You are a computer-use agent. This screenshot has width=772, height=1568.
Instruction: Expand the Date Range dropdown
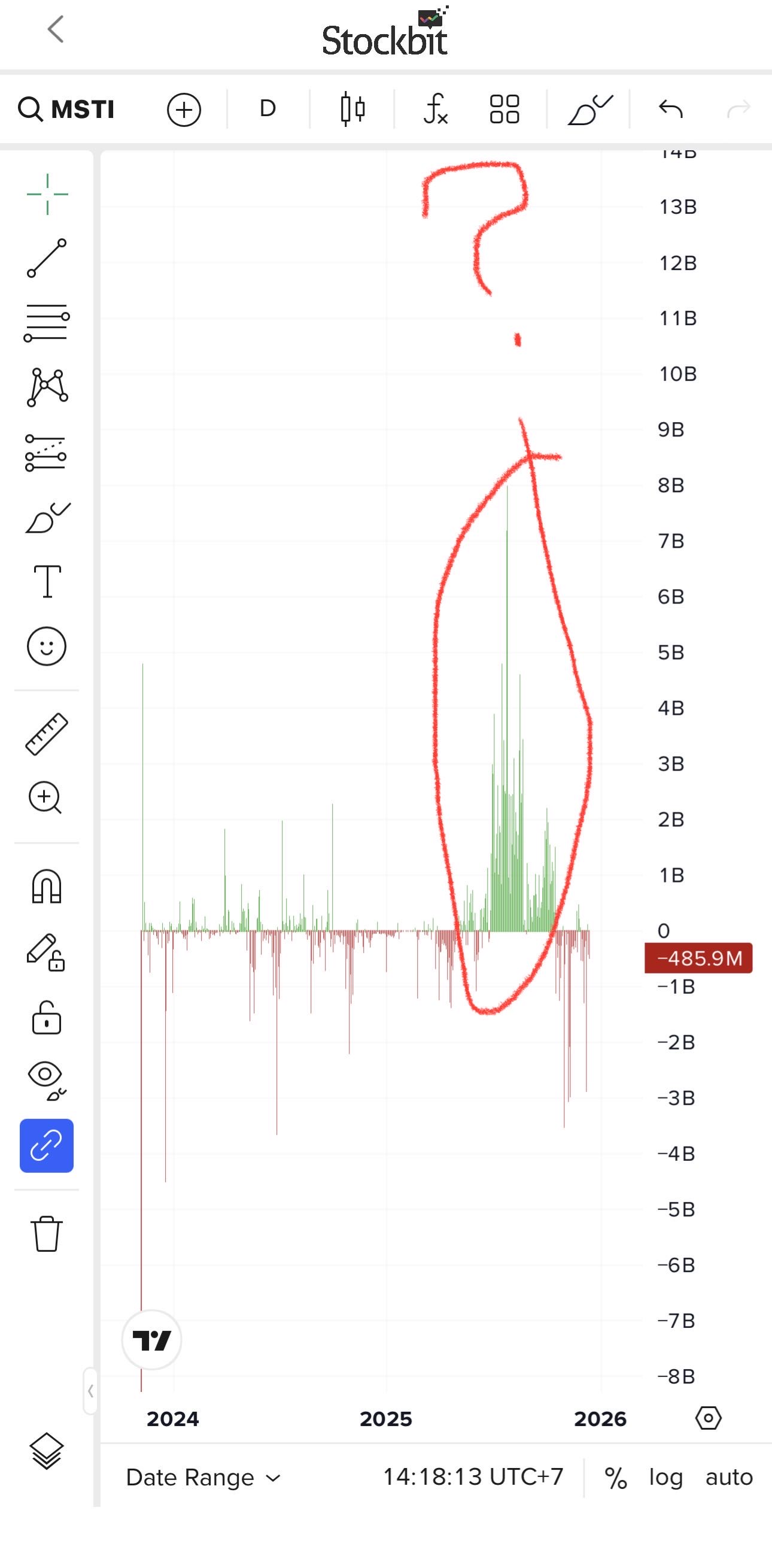coord(203,1478)
